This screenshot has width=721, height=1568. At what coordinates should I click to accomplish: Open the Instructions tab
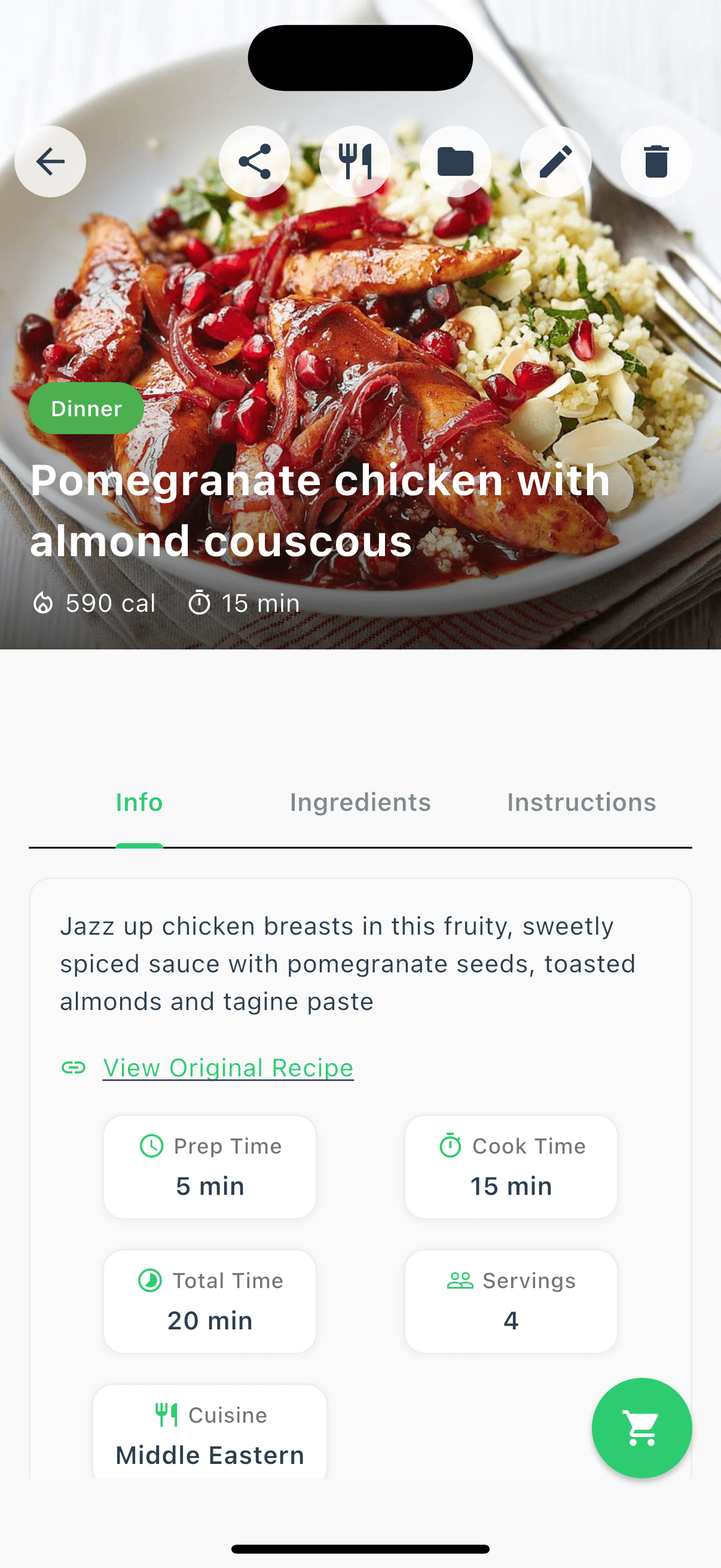coord(582,803)
